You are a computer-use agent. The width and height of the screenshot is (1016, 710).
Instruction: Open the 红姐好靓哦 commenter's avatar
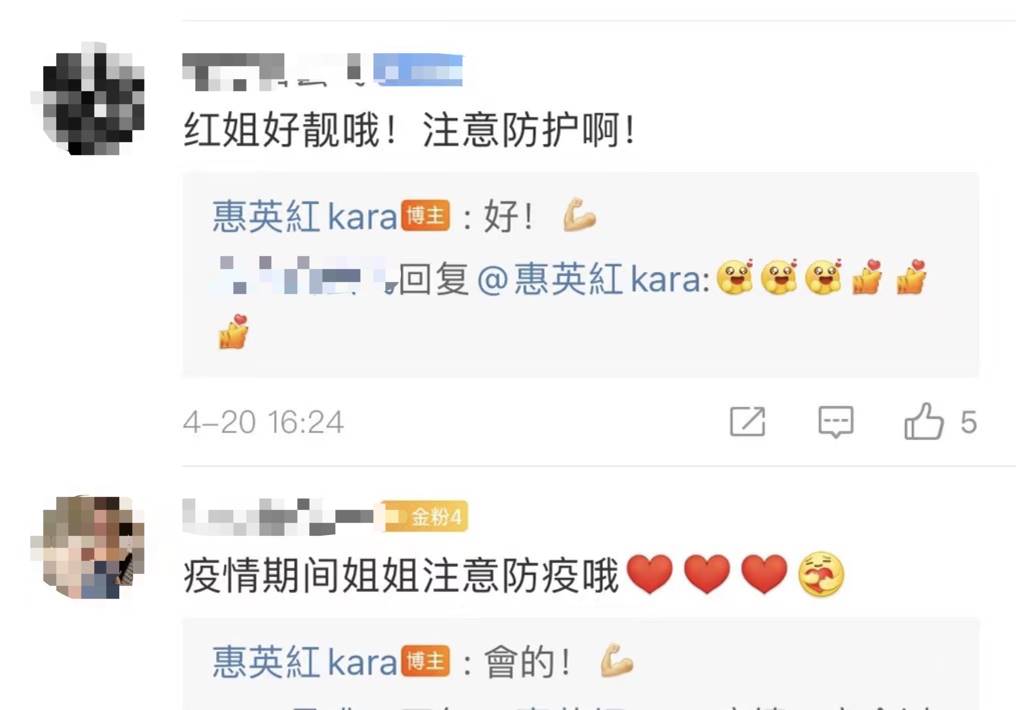pos(92,99)
